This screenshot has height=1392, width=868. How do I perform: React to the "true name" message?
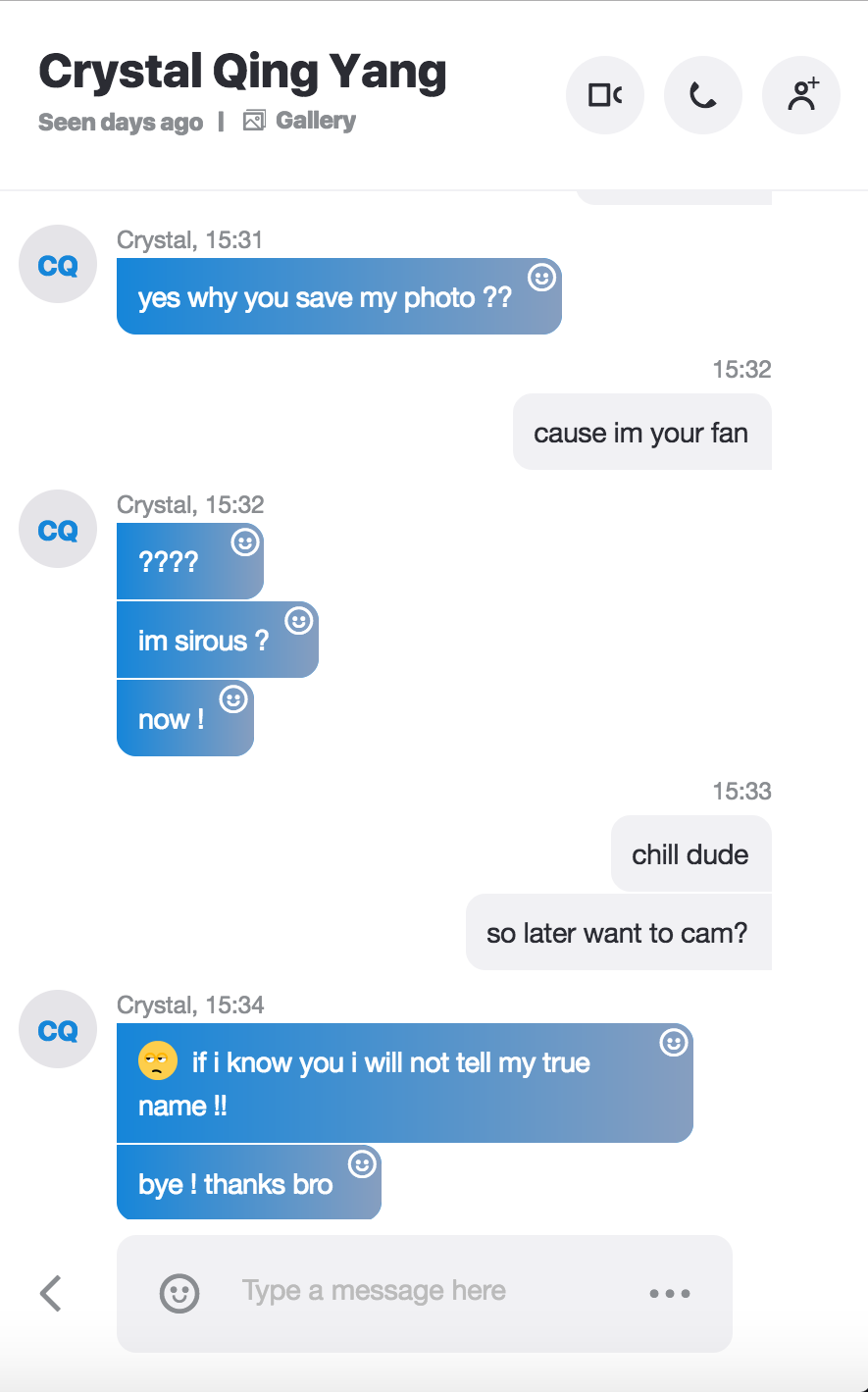point(674,1043)
